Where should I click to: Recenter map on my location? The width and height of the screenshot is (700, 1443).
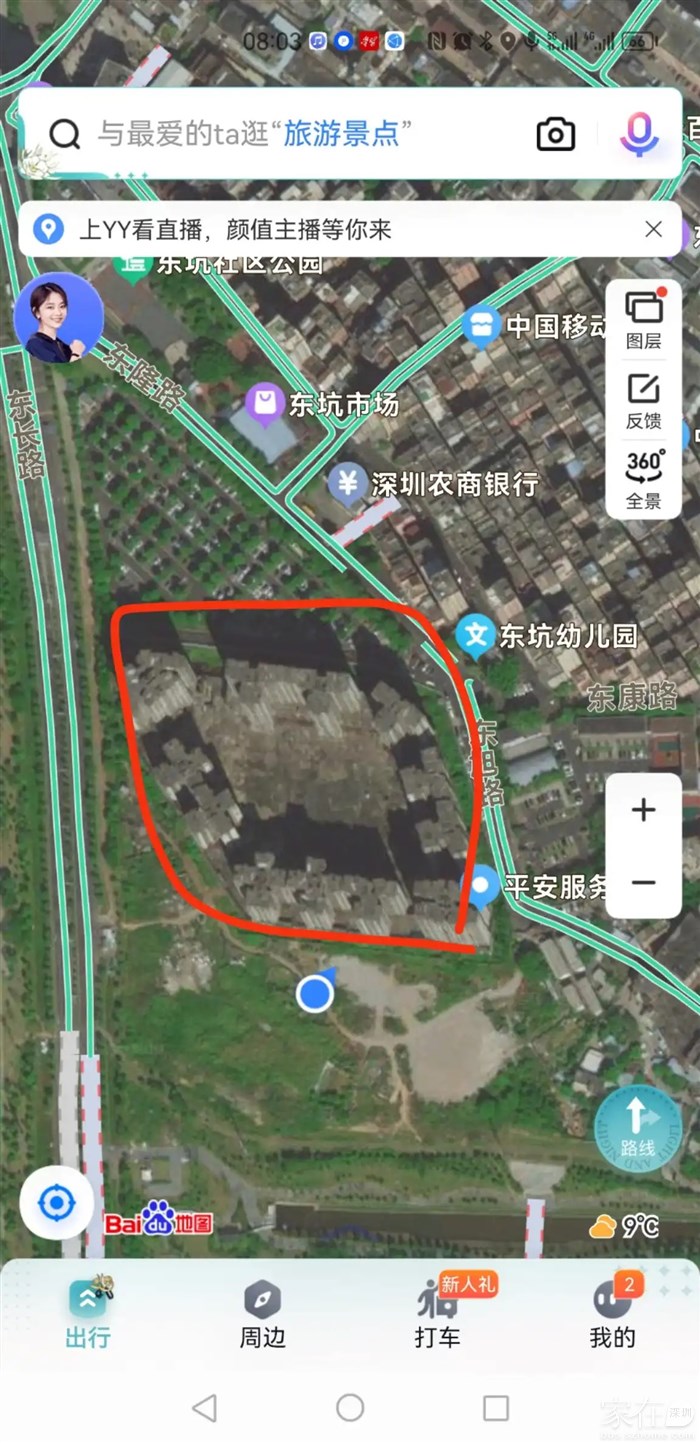(57, 1202)
